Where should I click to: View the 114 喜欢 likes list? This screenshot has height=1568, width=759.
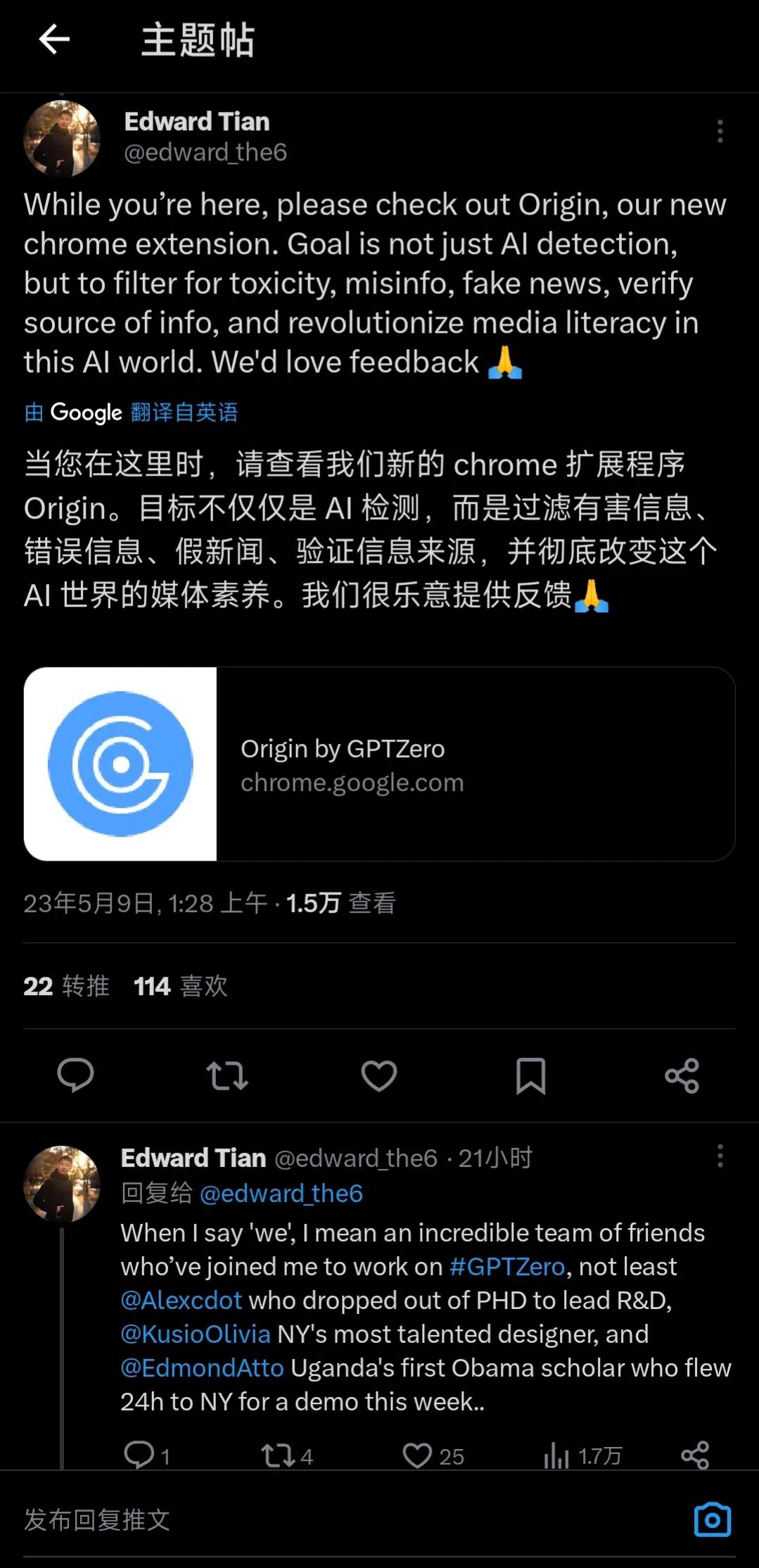(180, 986)
